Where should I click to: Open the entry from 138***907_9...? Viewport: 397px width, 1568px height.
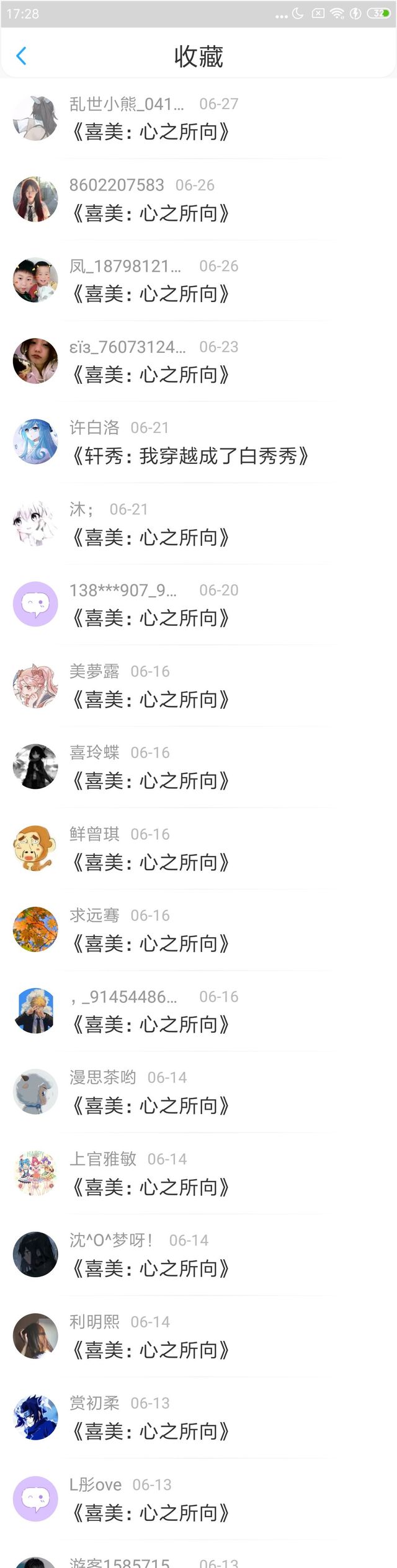[198, 605]
